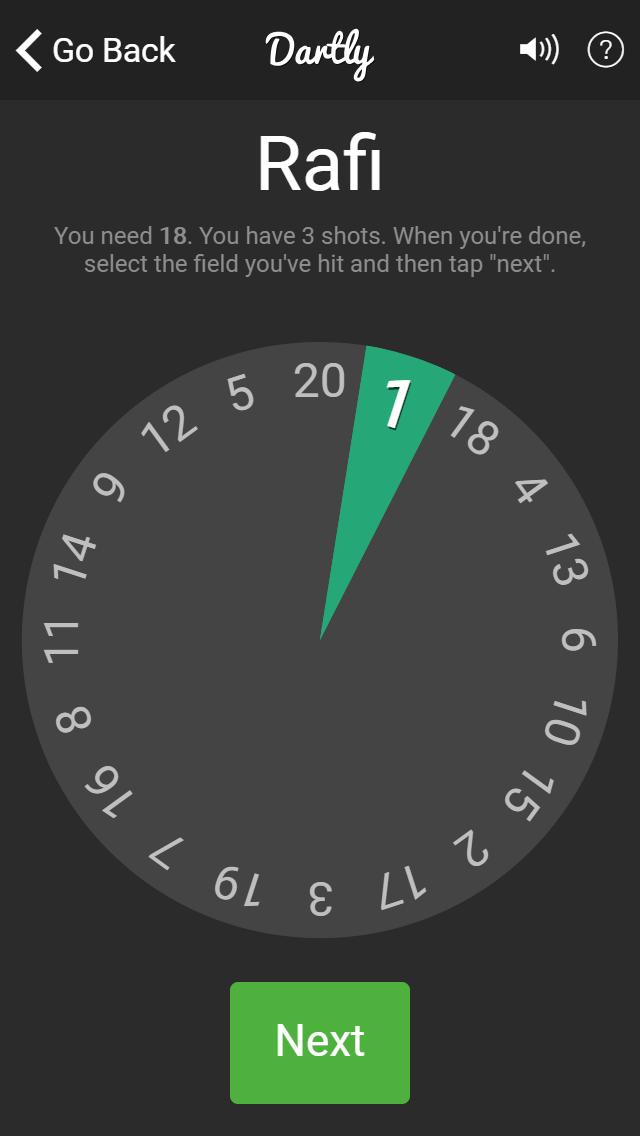
Task: Choose field 4 on the board
Action: pyautogui.click(x=530, y=491)
